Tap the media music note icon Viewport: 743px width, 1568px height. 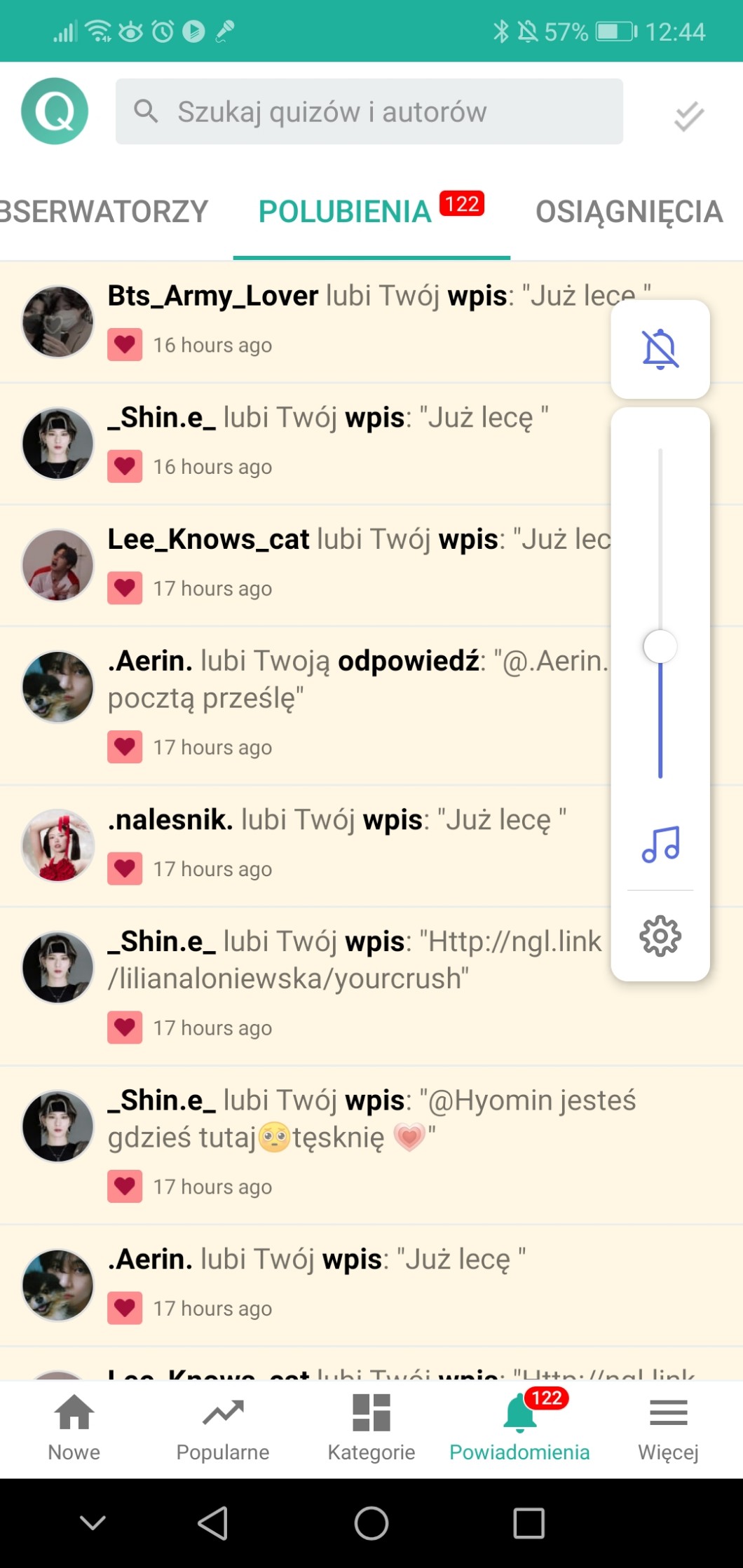coord(660,844)
